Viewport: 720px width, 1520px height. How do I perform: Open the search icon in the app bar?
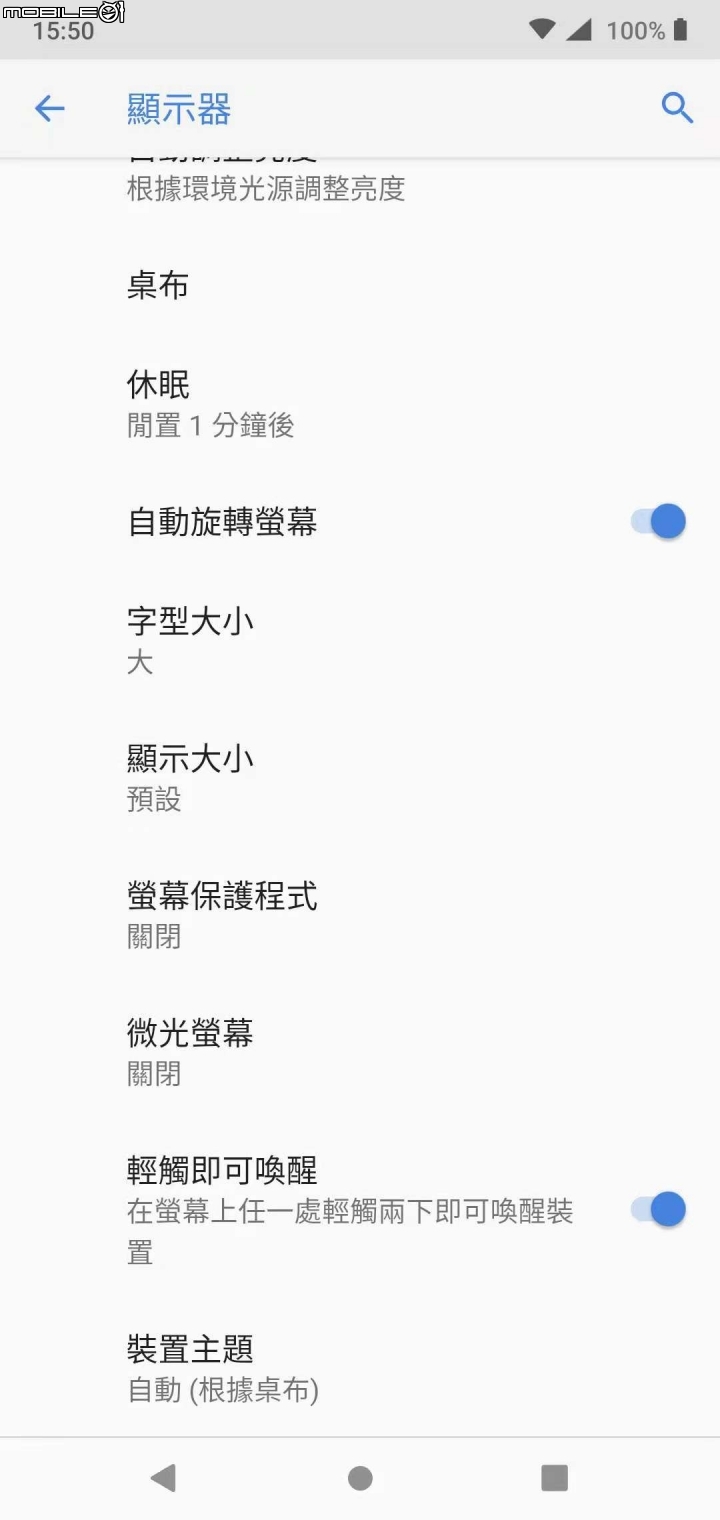[677, 108]
